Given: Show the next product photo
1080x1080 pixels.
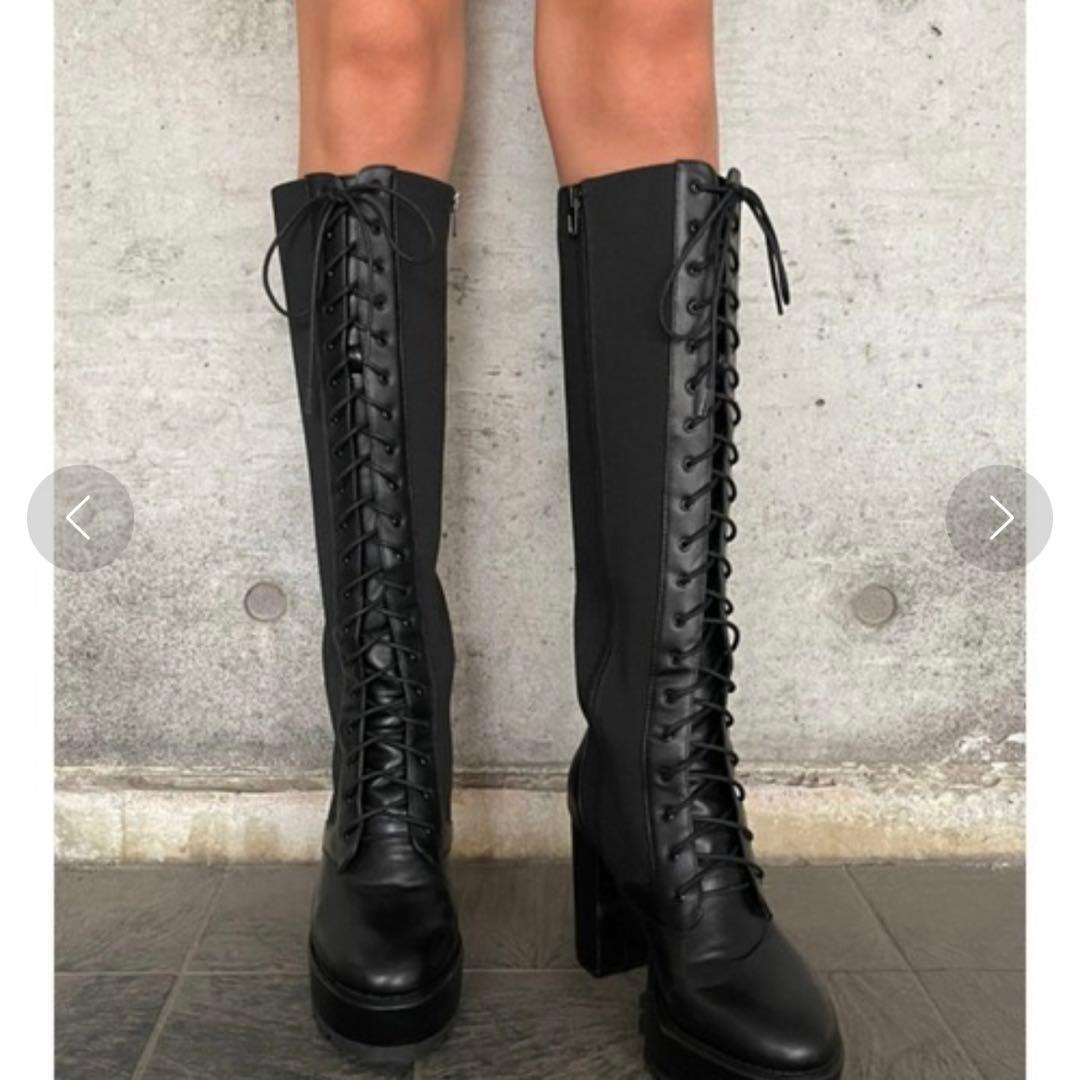Looking at the screenshot, I should [999, 518].
